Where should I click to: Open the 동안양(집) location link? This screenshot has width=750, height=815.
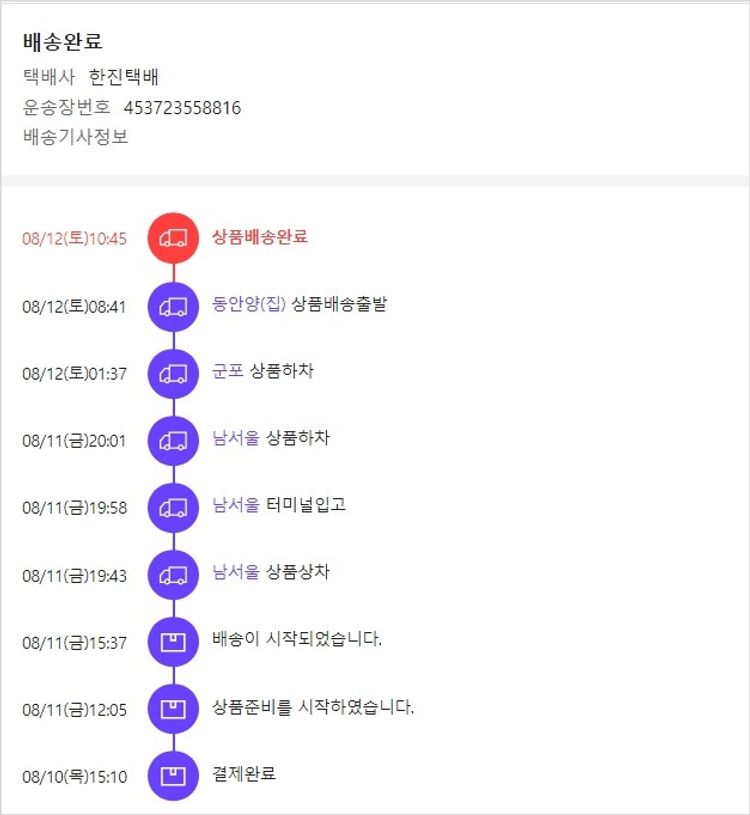click(x=249, y=304)
